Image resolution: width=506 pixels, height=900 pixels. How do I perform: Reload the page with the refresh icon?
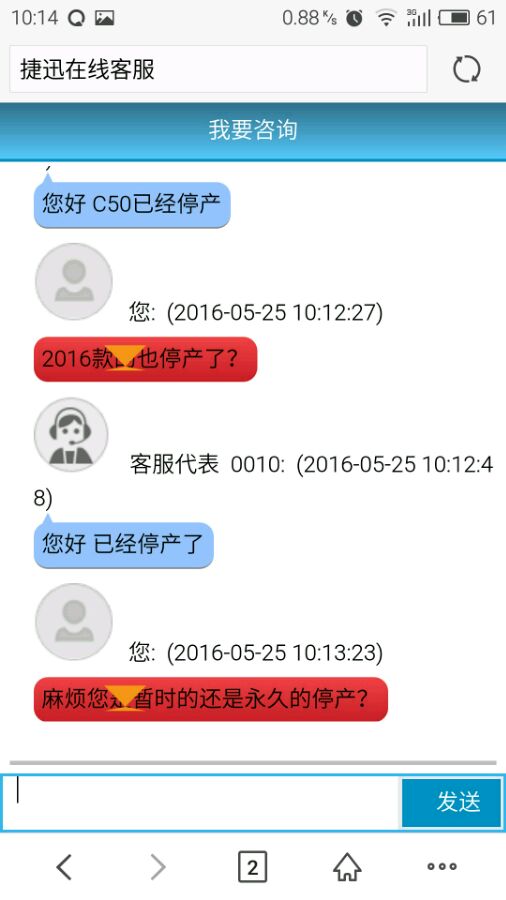coord(466,70)
